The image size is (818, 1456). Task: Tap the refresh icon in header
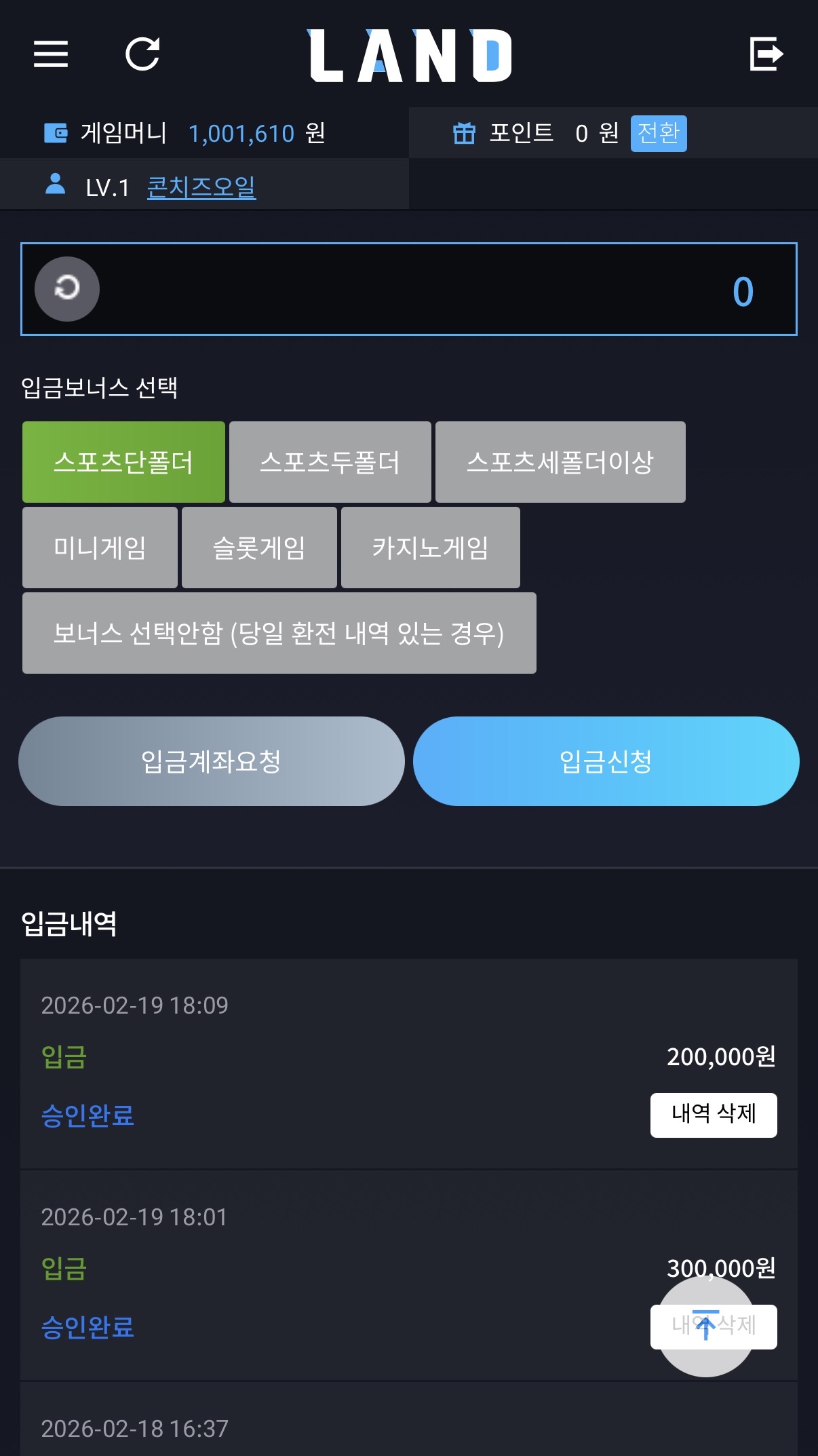(x=143, y=54)
